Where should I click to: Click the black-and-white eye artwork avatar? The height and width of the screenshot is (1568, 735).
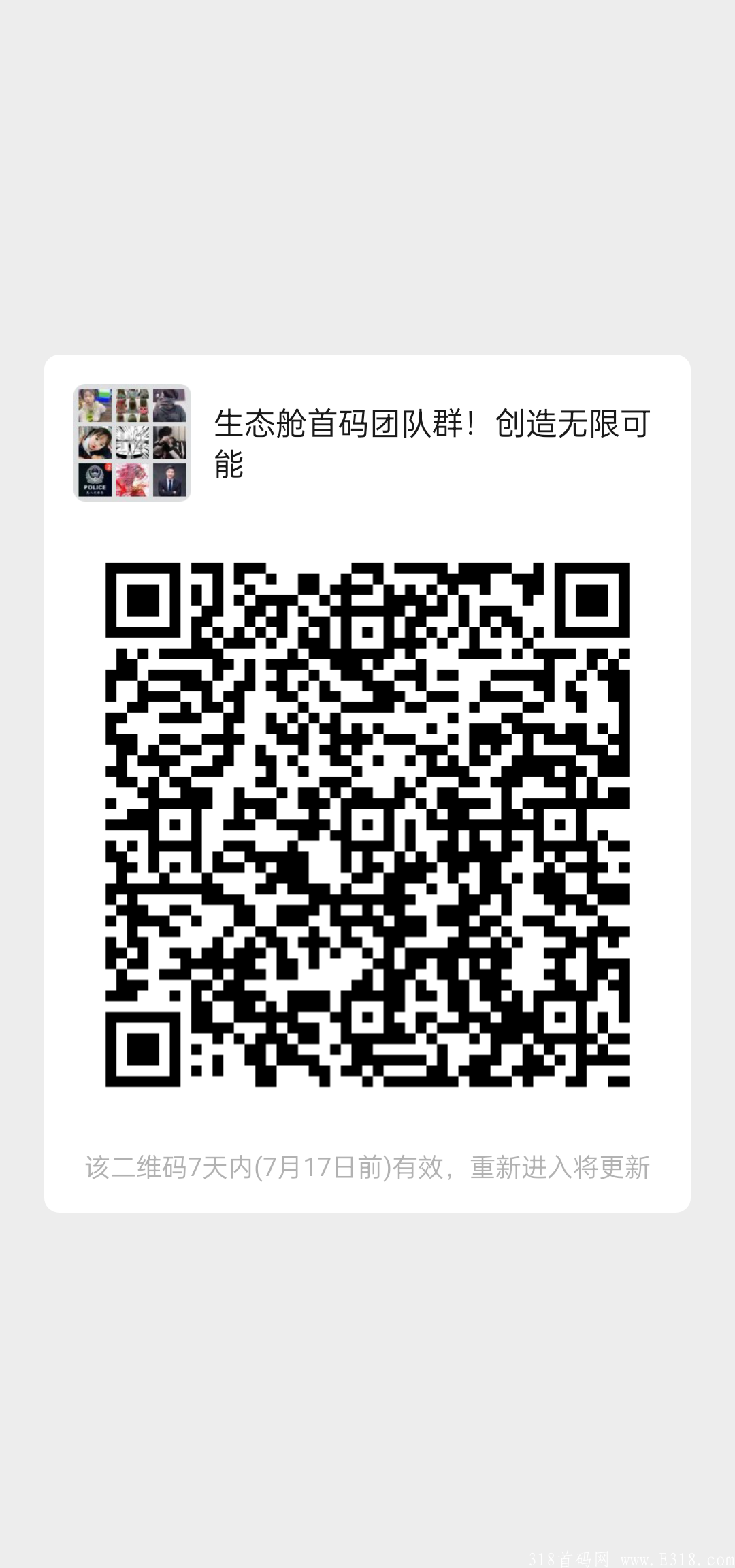pyautogui.click(x=131, y=442)
